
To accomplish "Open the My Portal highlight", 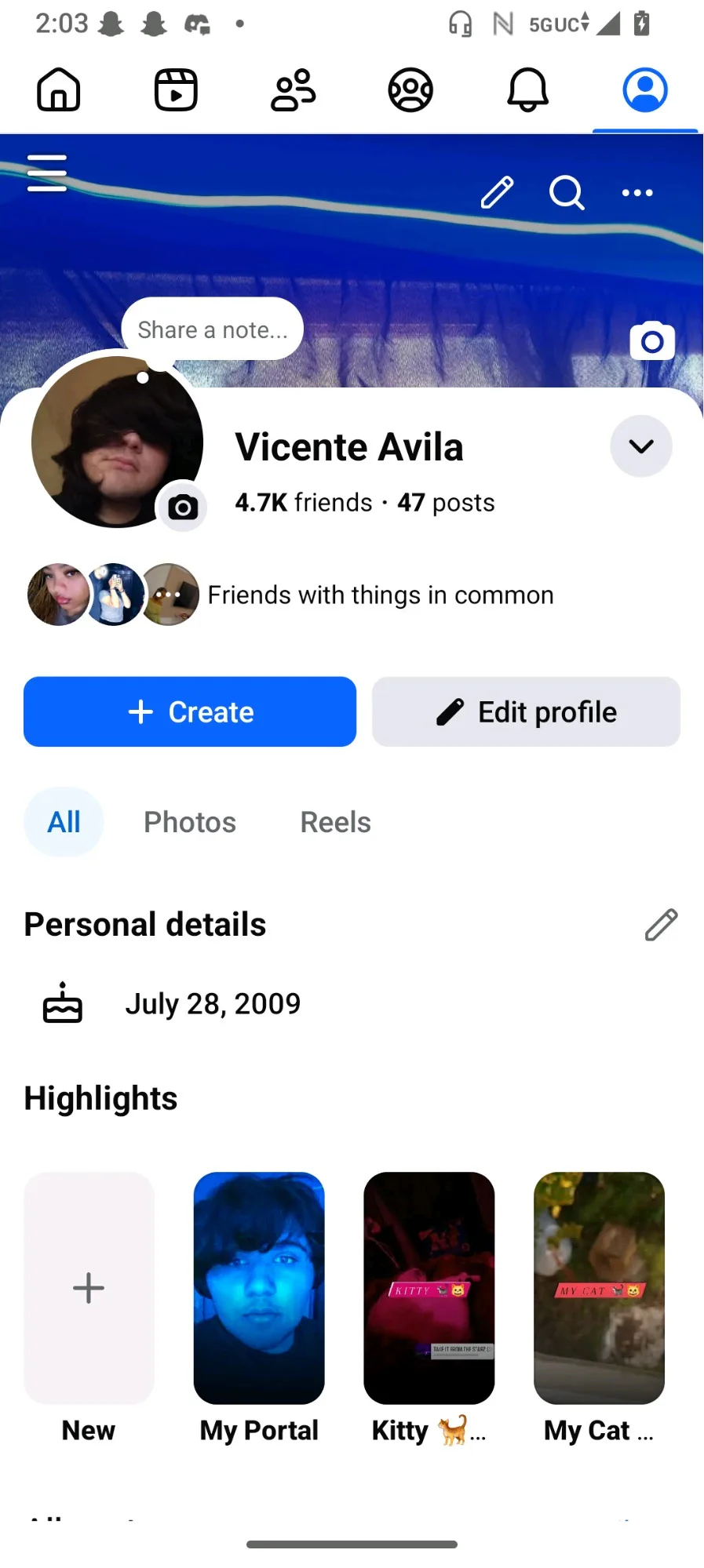I will 259,1288.
